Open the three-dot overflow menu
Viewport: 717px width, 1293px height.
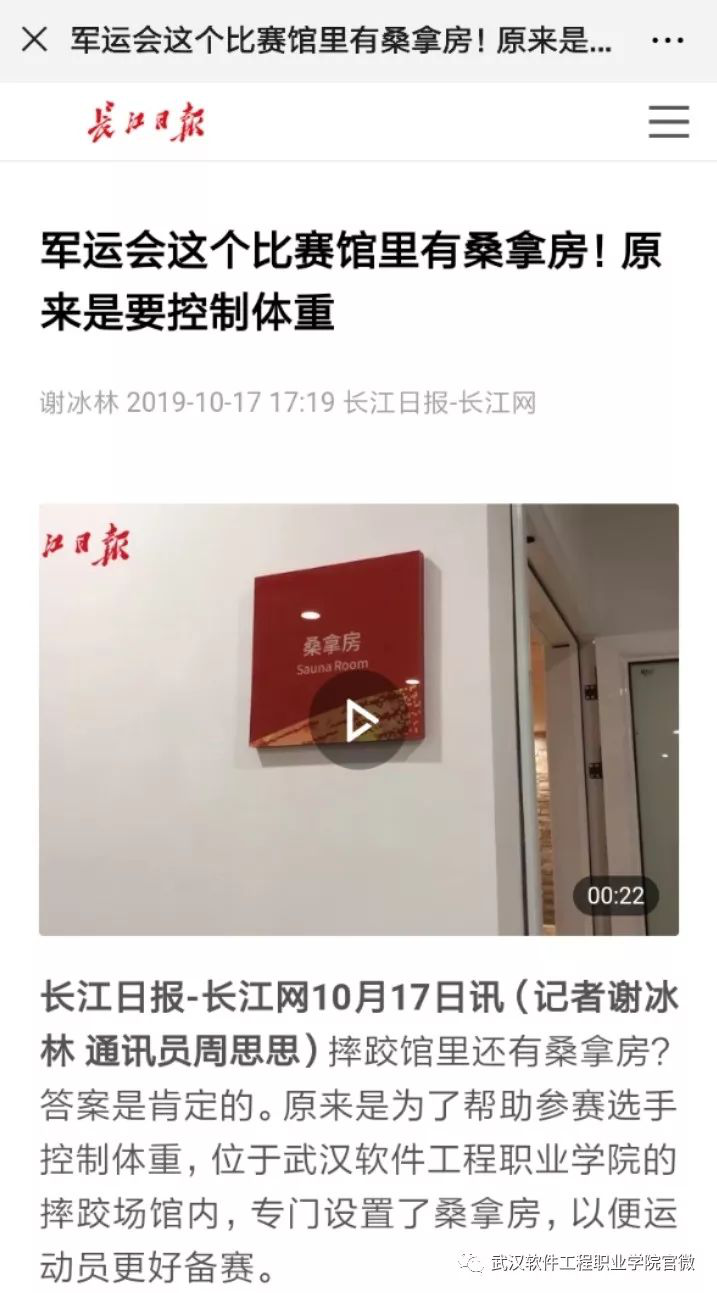click(x=667, y=41)
